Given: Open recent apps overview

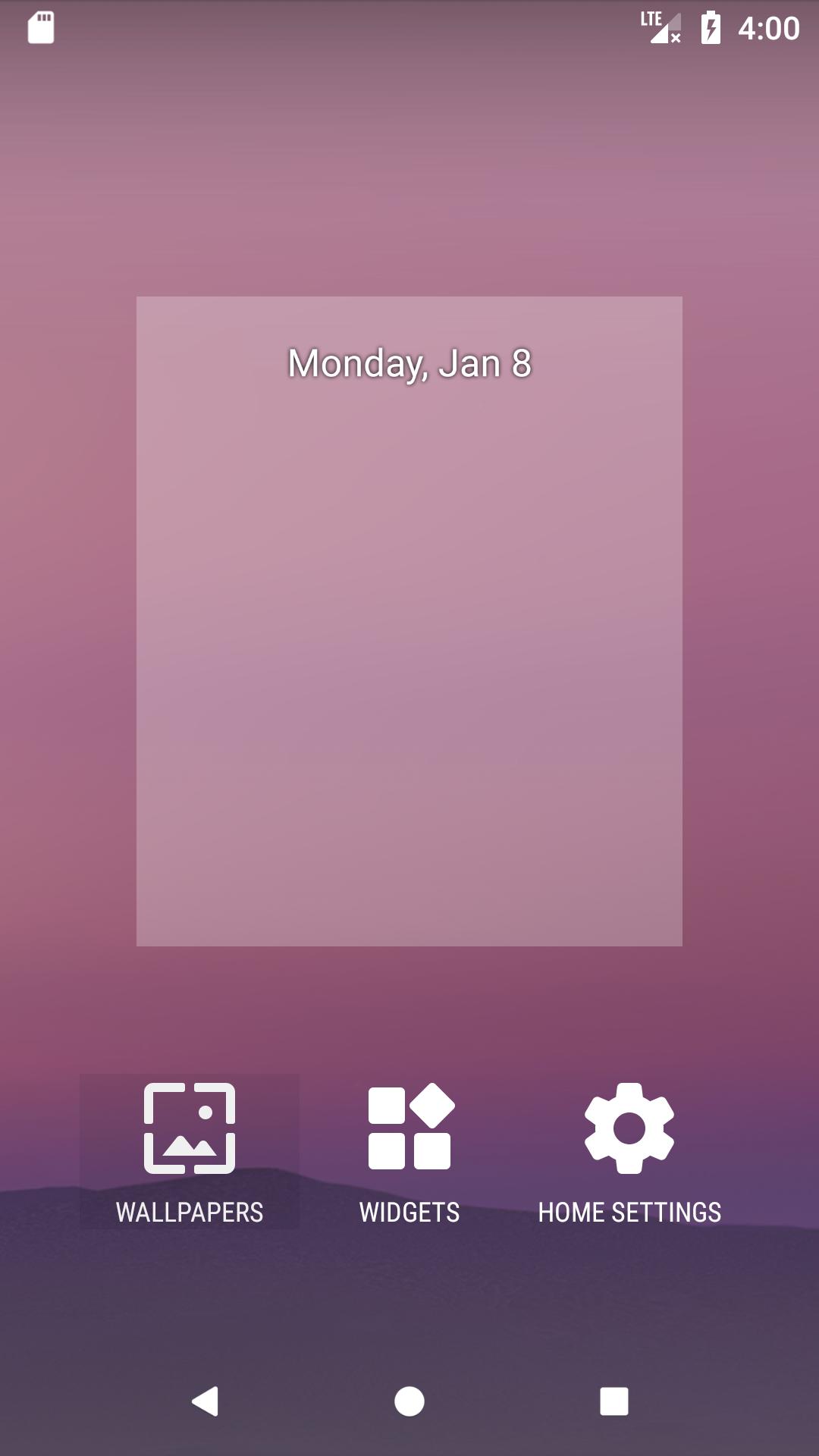Looking at the screenshot, I should [x=614, y=1401].
